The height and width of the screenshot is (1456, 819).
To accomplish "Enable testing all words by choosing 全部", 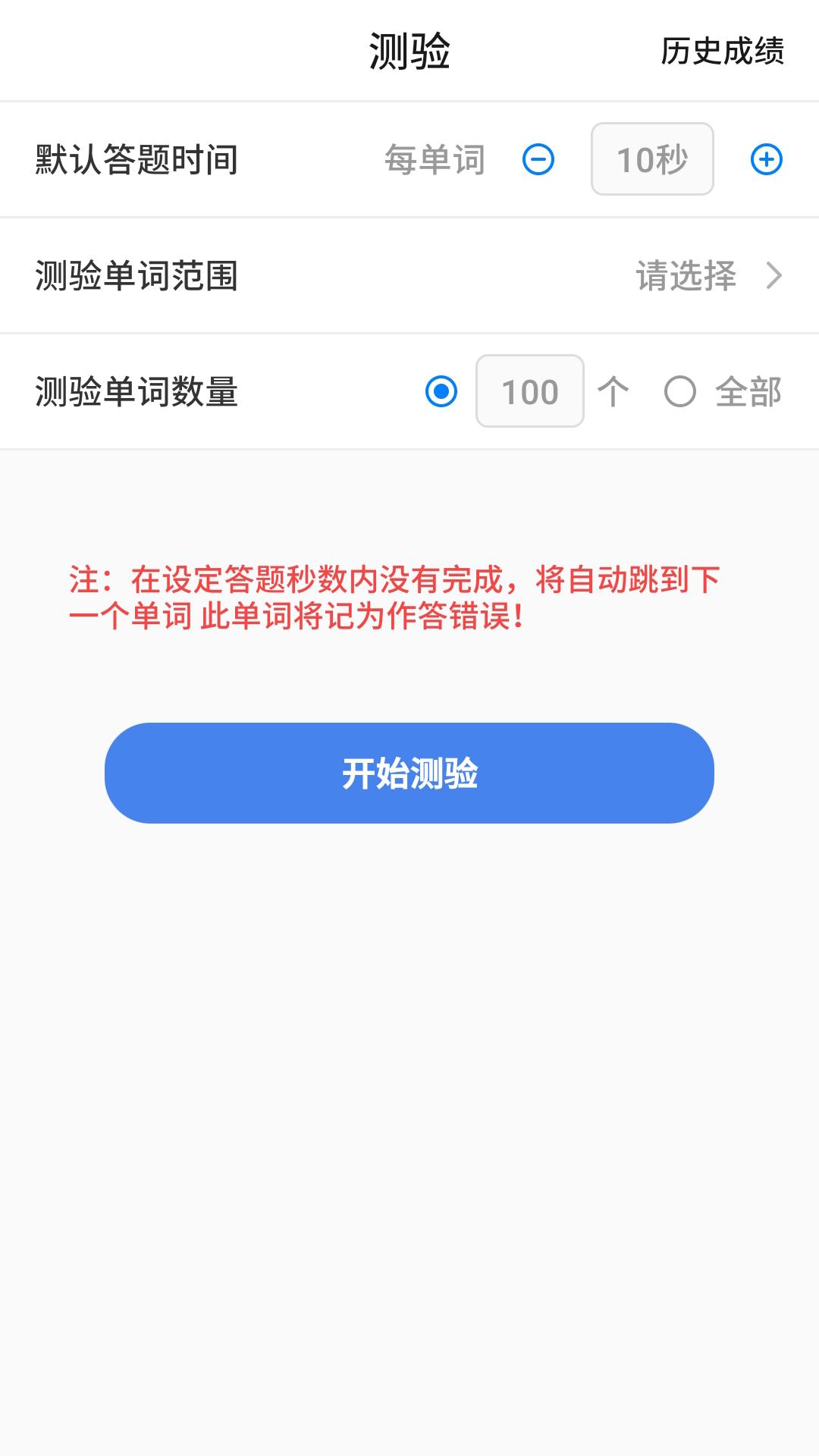I will (681, 391).
